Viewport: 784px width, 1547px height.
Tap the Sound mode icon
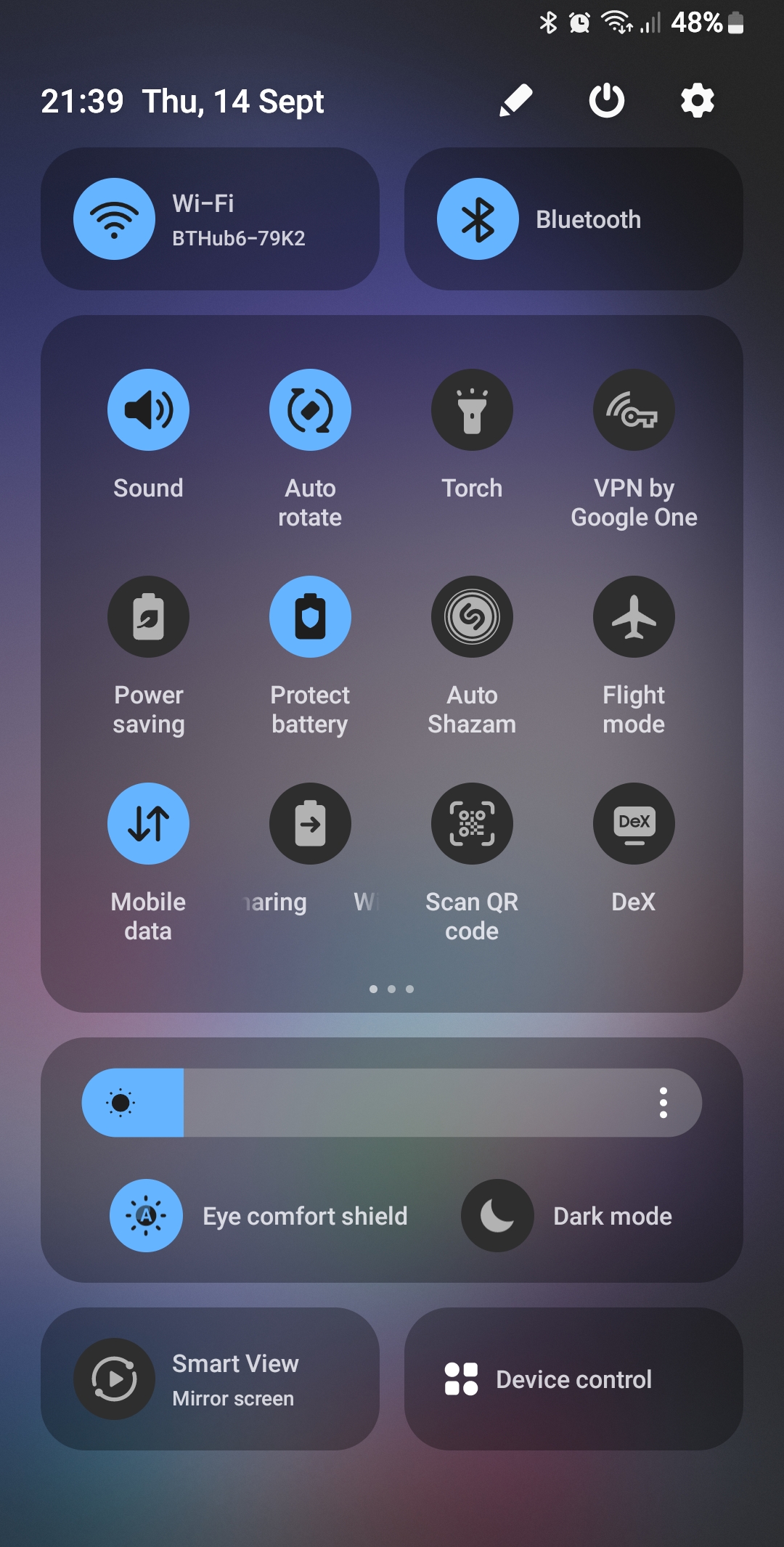tap(148, 409)
